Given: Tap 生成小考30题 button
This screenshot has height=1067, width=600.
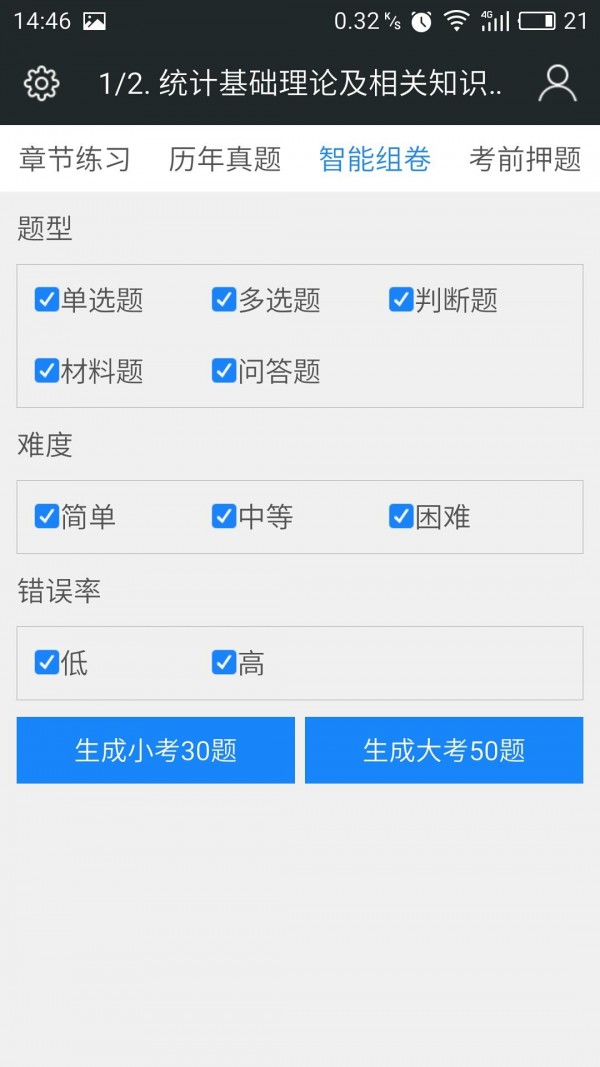Looking at the screenshot, I should pyautogui.click(x=156, y=750).
